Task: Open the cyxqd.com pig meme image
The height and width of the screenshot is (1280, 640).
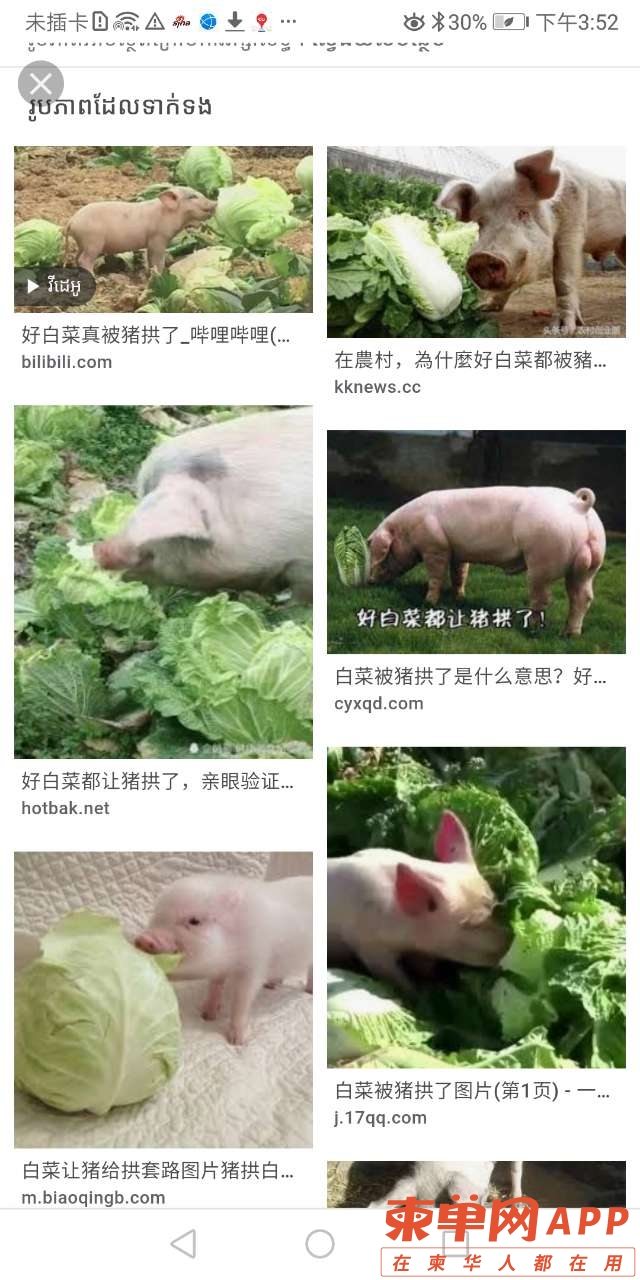Action: coord(476,541)
